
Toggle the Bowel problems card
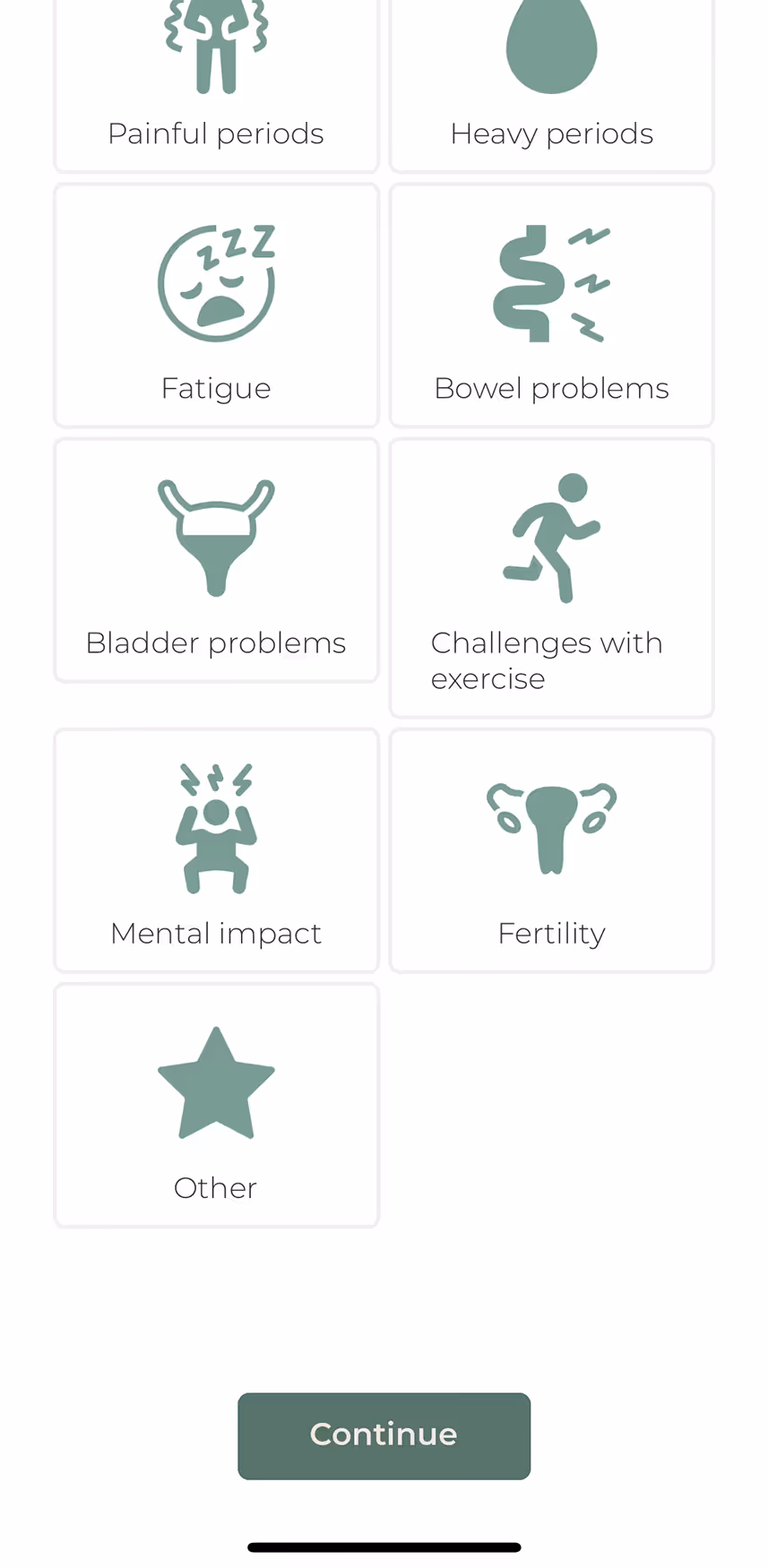coord(551,305)
